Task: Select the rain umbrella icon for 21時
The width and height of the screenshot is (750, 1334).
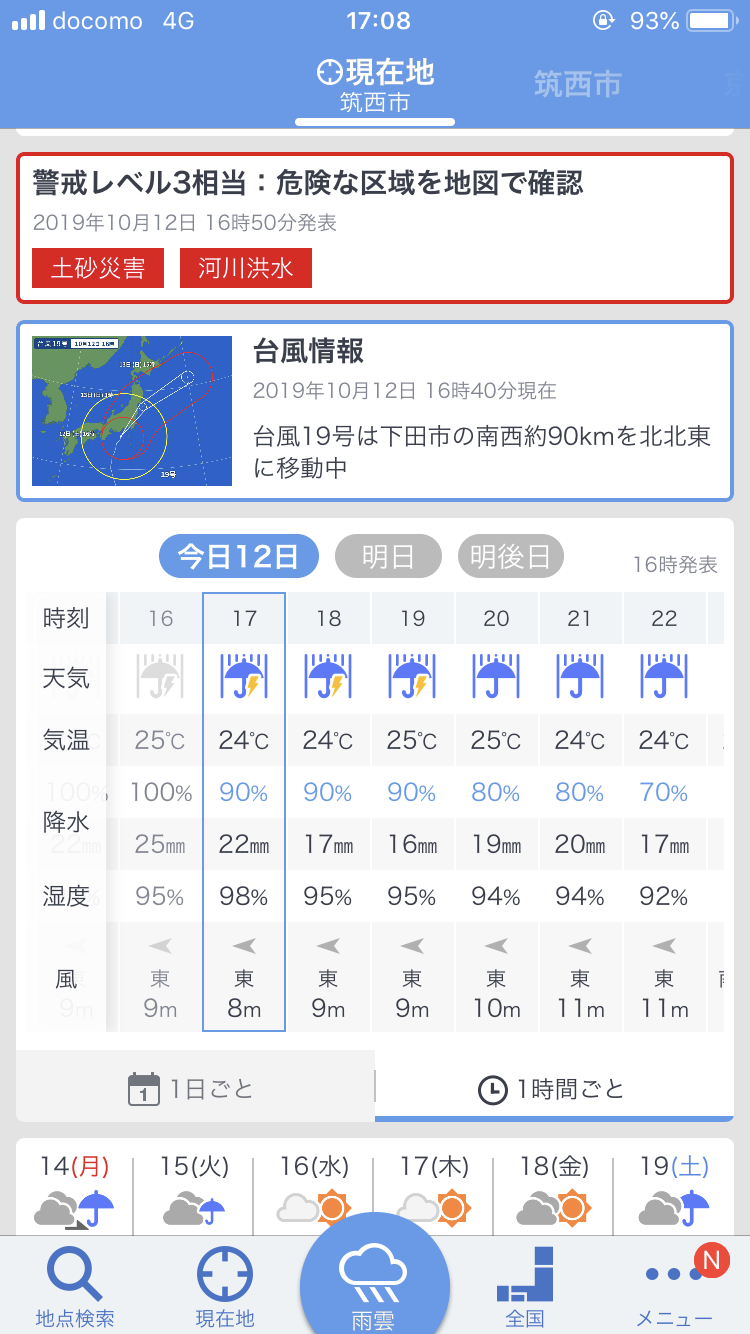Action: (x=580, y=678)
